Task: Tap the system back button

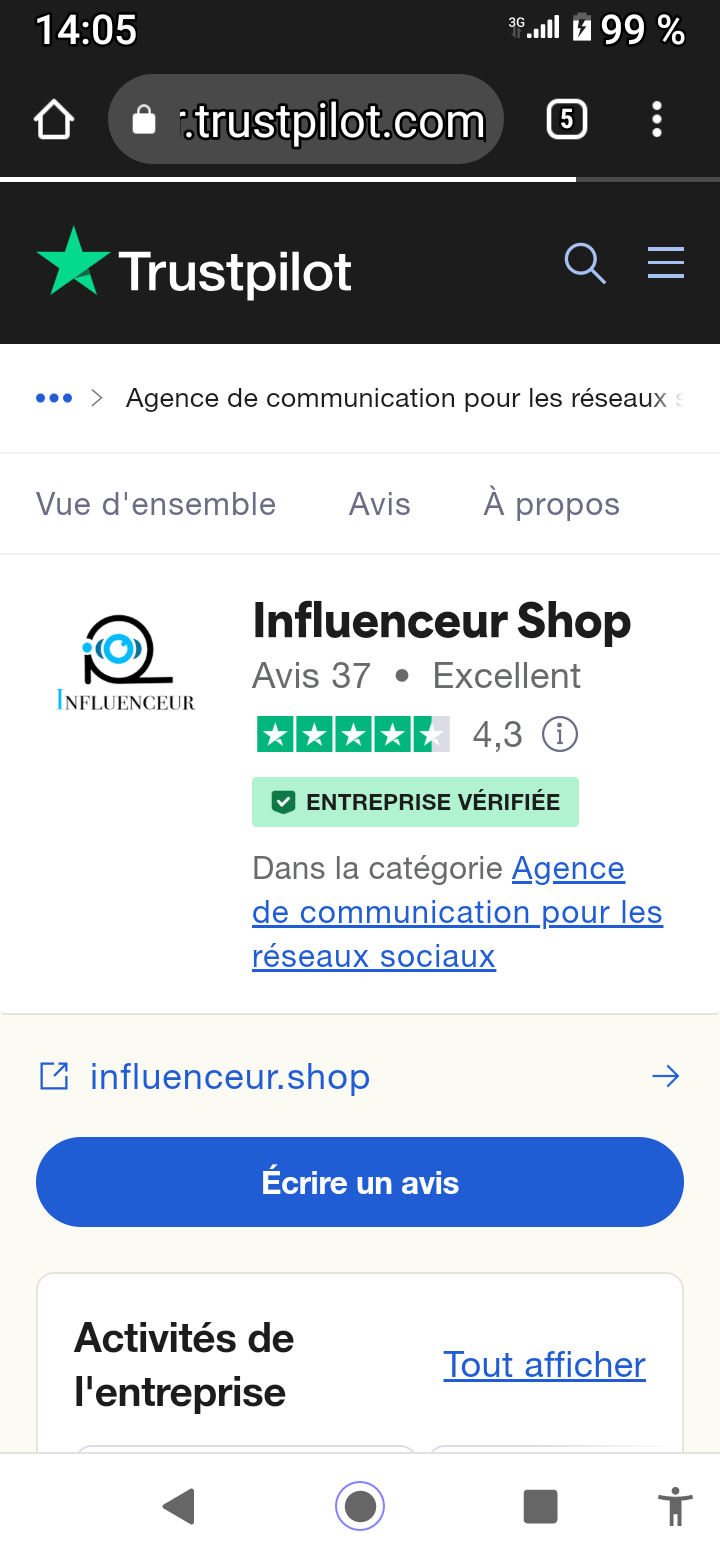Action: click(x=179, y=1506)
